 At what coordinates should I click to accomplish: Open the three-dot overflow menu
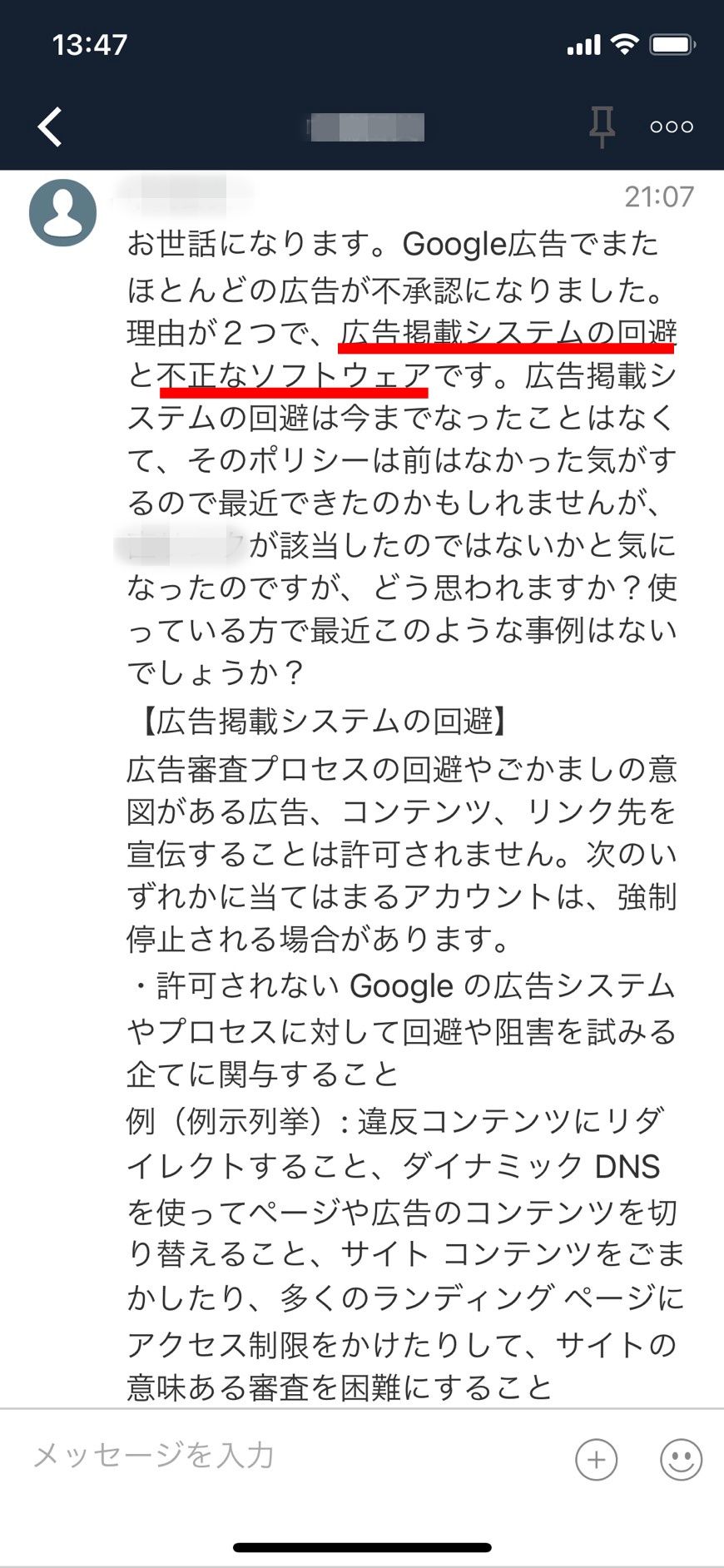coord(671,127)
